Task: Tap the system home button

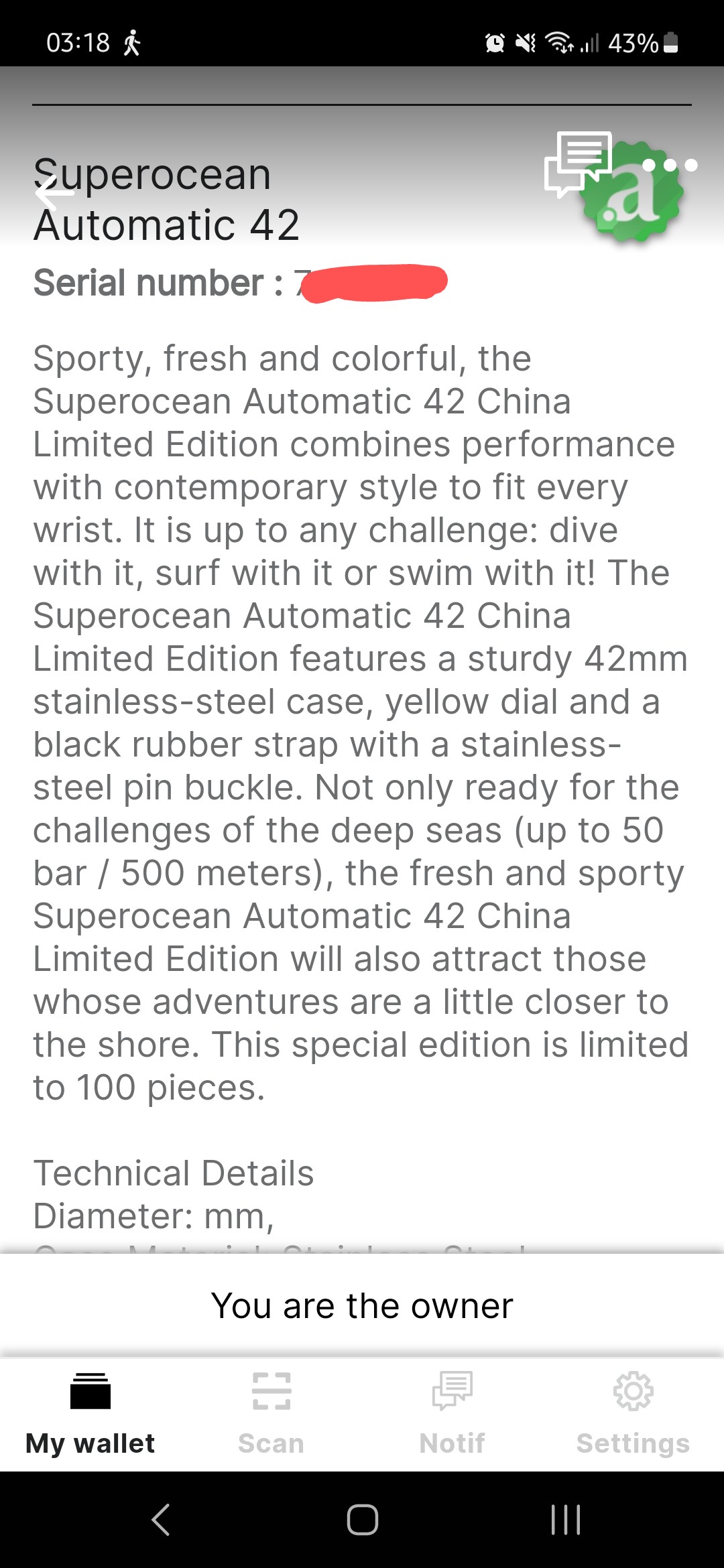Action: pos(363,1519)
